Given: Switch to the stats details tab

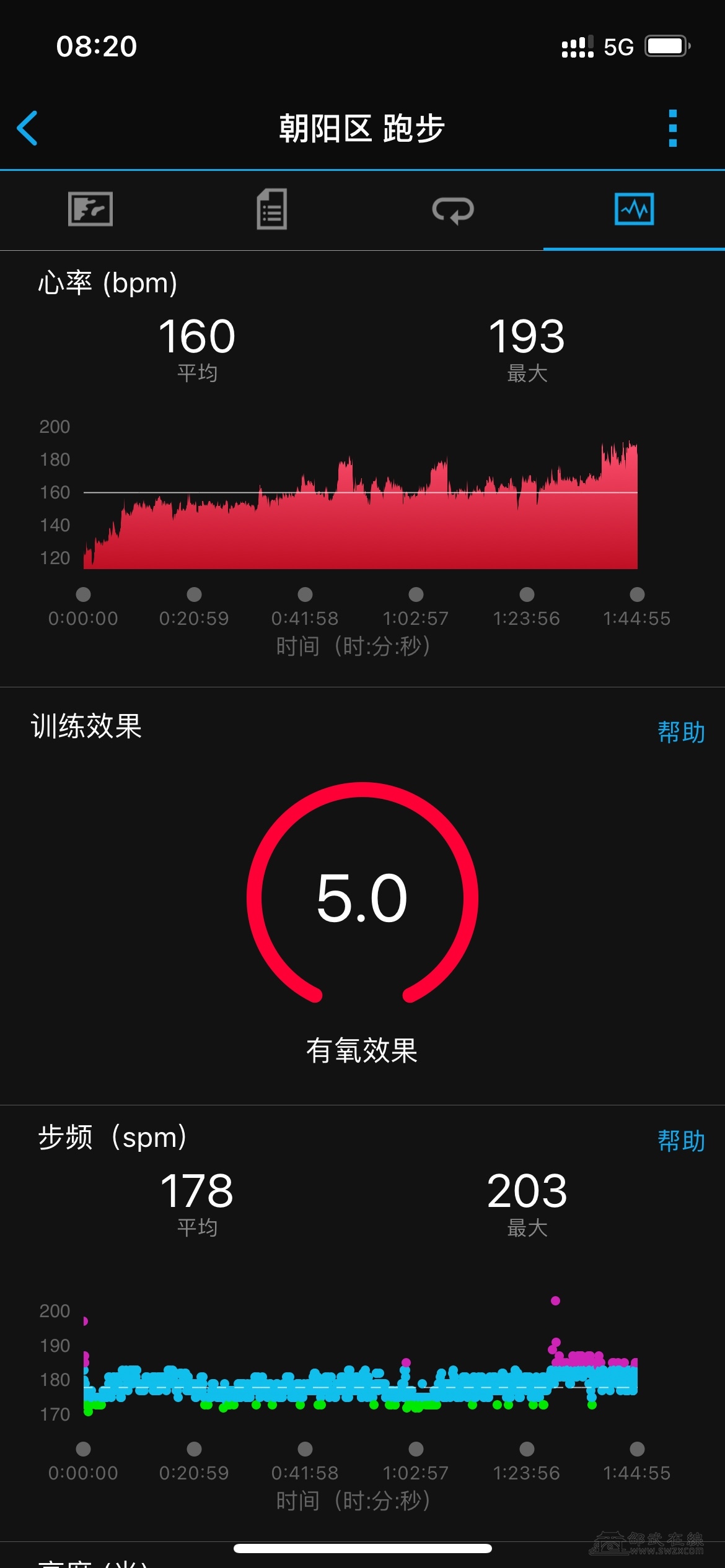Looking at the screenshot, I should pyautogui.click(x=271, y=209).
